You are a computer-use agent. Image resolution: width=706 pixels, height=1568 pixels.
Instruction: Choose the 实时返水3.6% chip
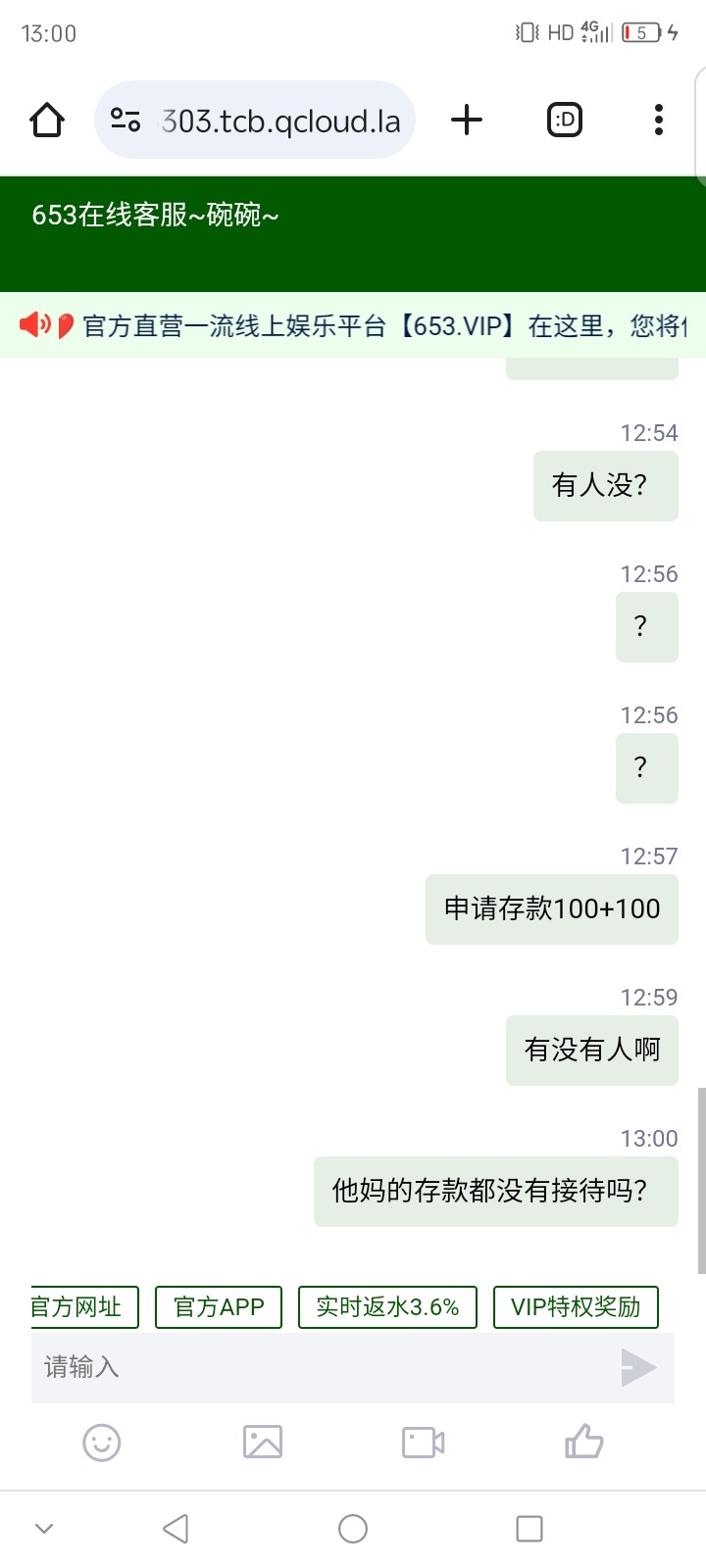point(387,1307)
